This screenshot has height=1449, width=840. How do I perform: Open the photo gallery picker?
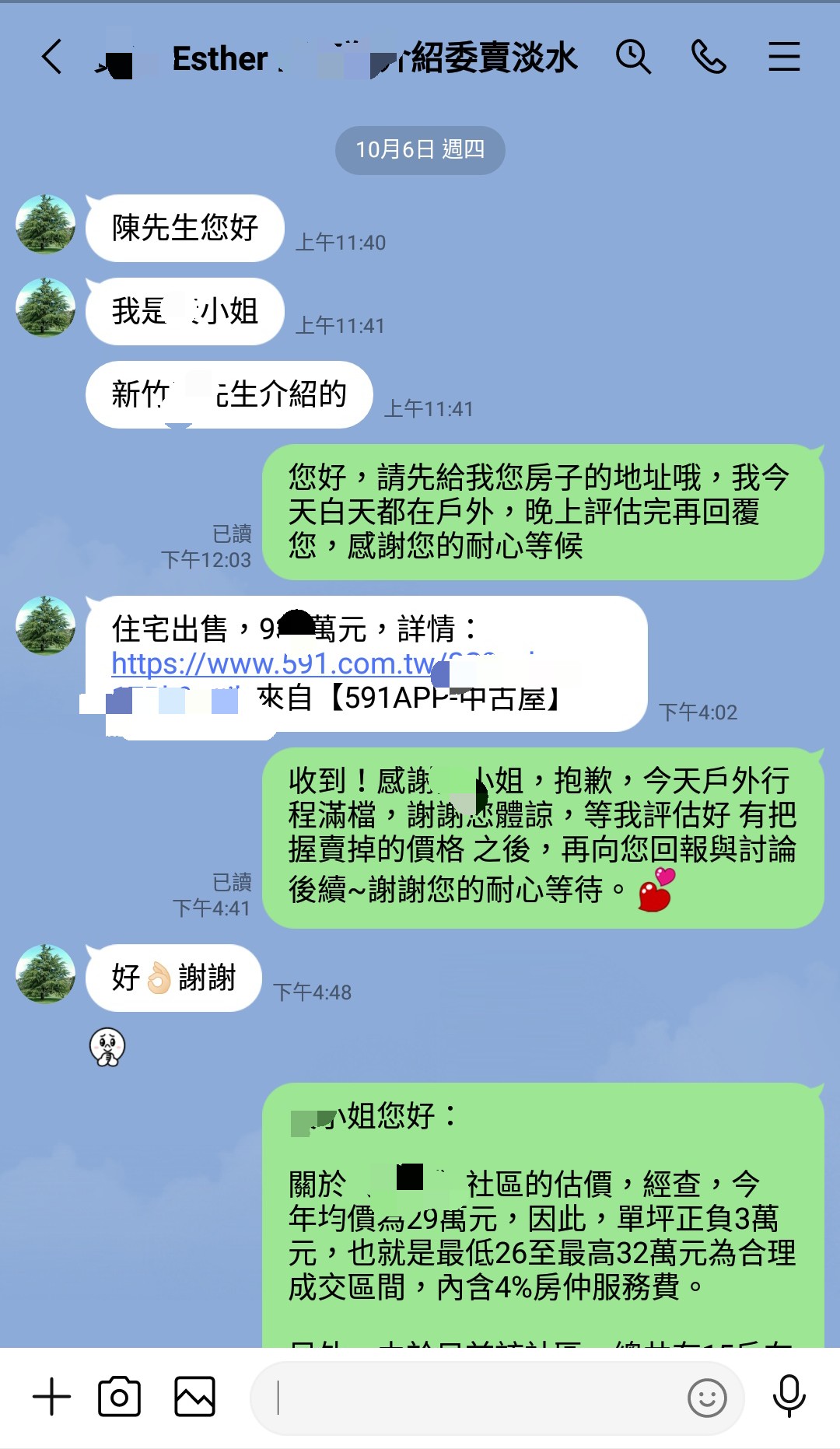[x=194, y=1397]
